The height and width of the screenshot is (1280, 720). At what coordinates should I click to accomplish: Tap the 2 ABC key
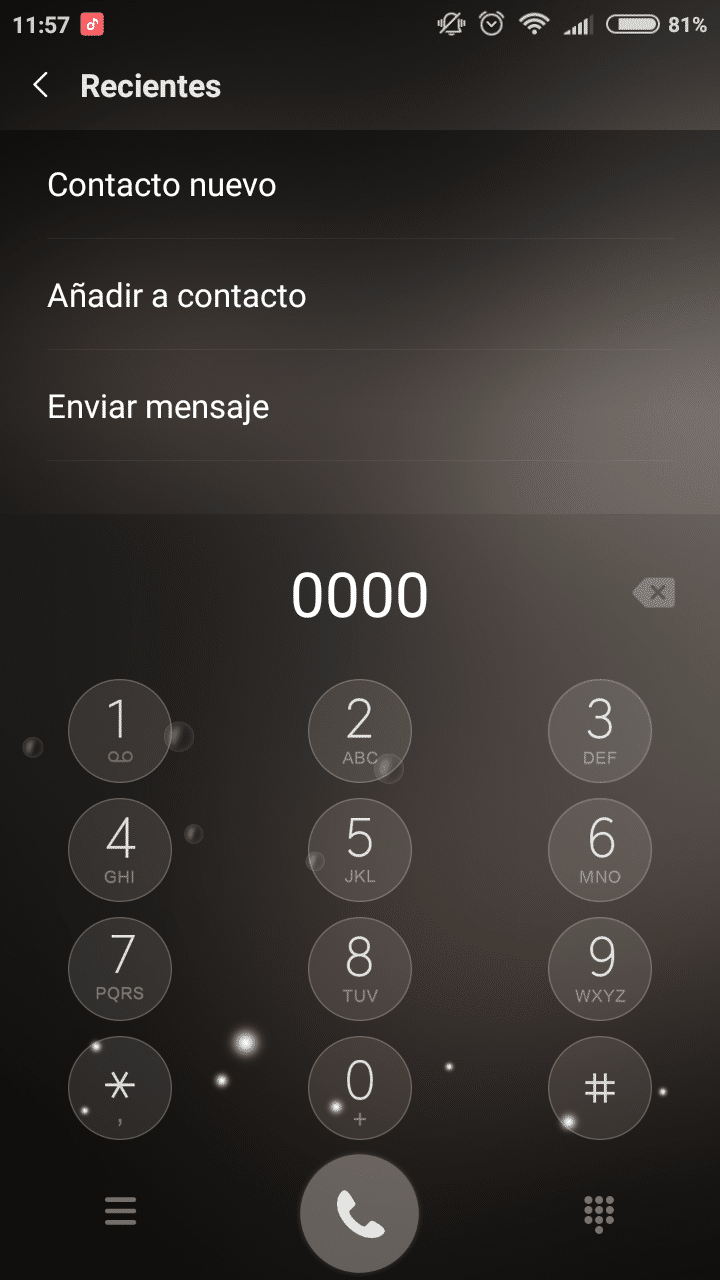coord(360,731)
